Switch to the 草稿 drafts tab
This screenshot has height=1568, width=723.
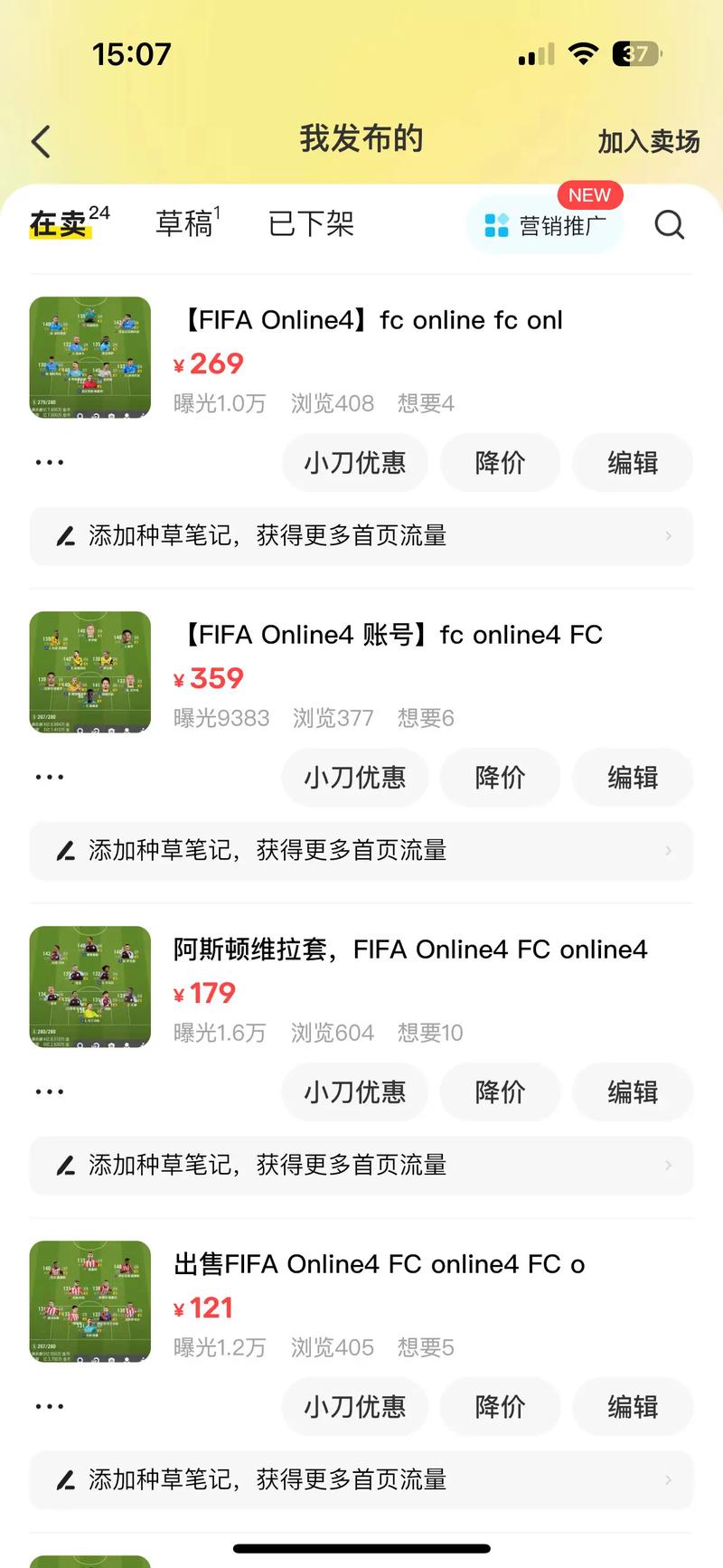point(184,224)
